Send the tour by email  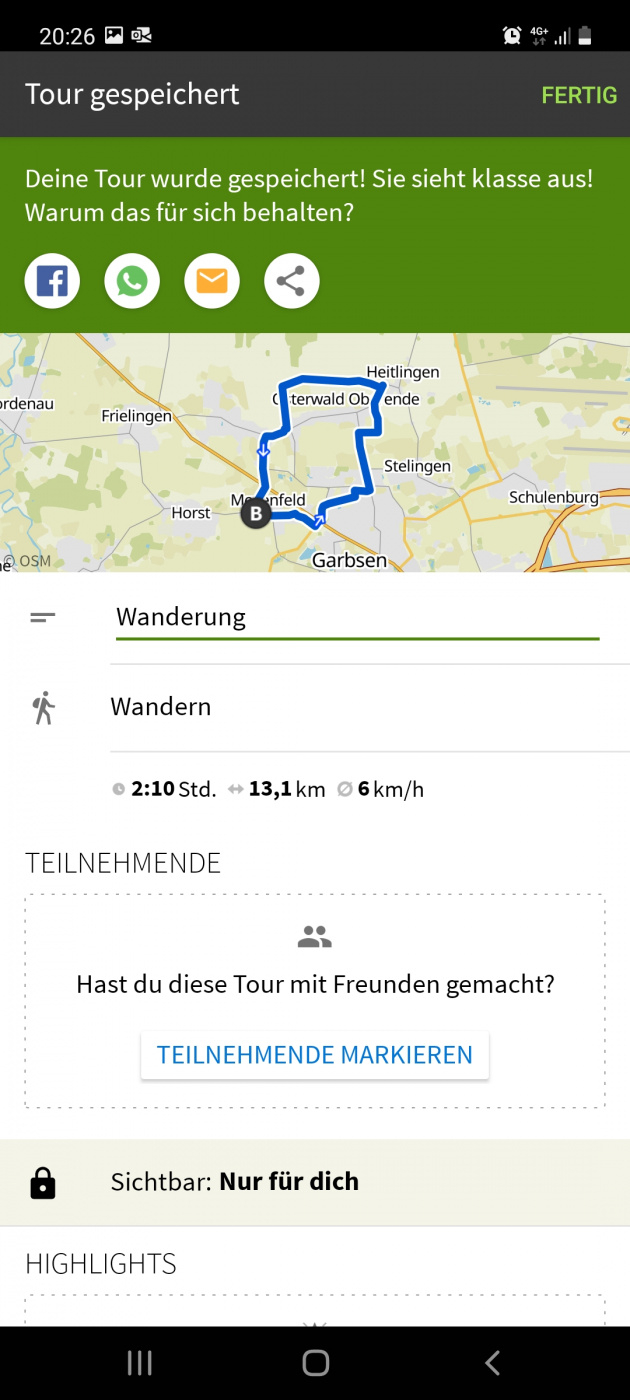pos(212,282)
